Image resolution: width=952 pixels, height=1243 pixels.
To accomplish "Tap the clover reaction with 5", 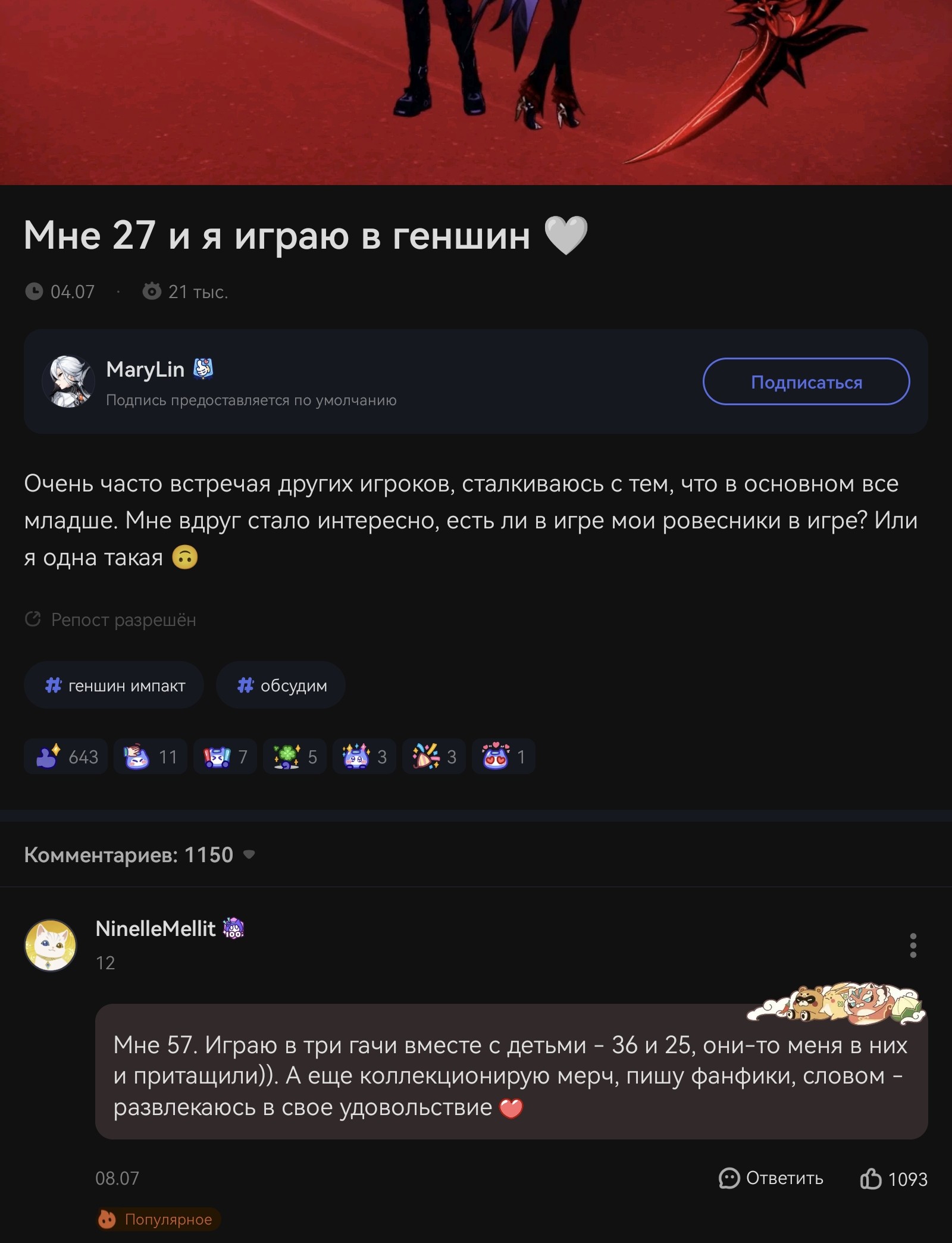I will [x=295, y=756].
